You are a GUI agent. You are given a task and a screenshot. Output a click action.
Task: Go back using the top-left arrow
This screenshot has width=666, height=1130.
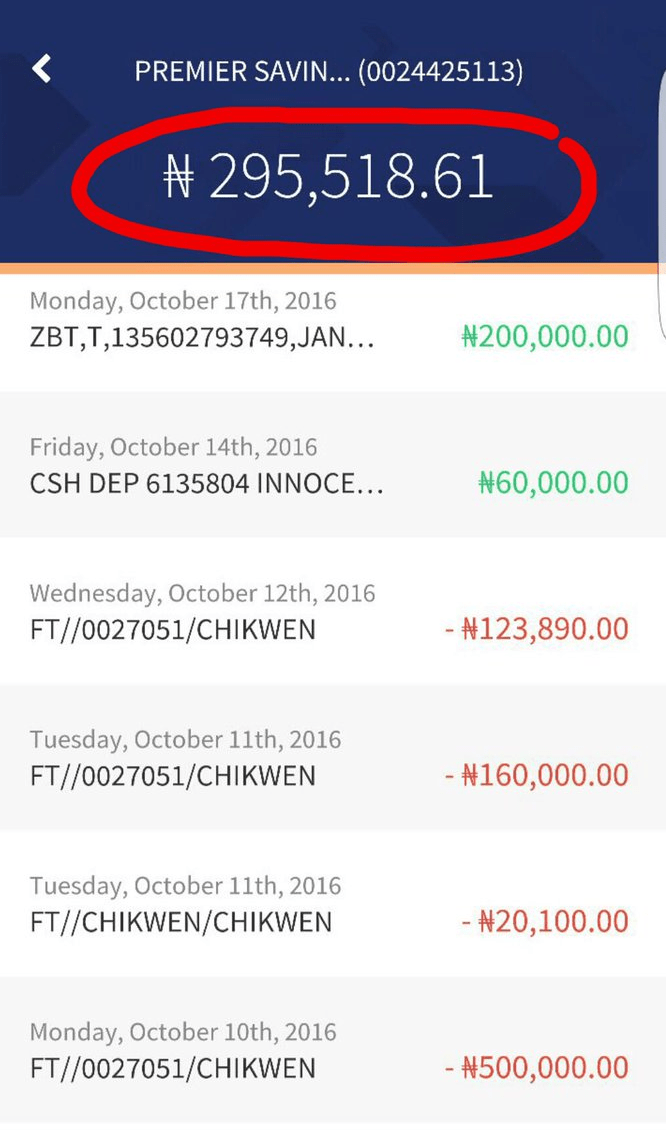click(41, 69)
